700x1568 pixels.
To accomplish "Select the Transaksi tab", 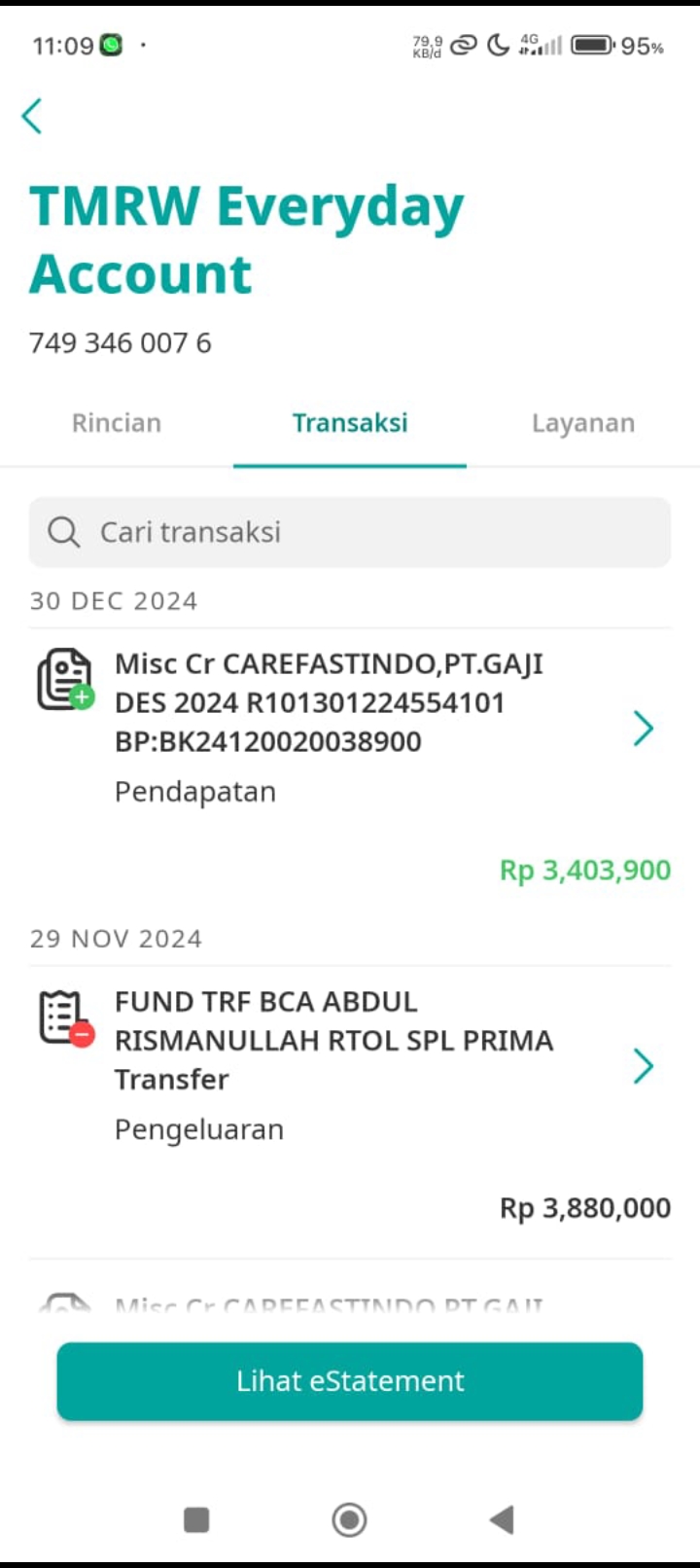I will 350,423.
